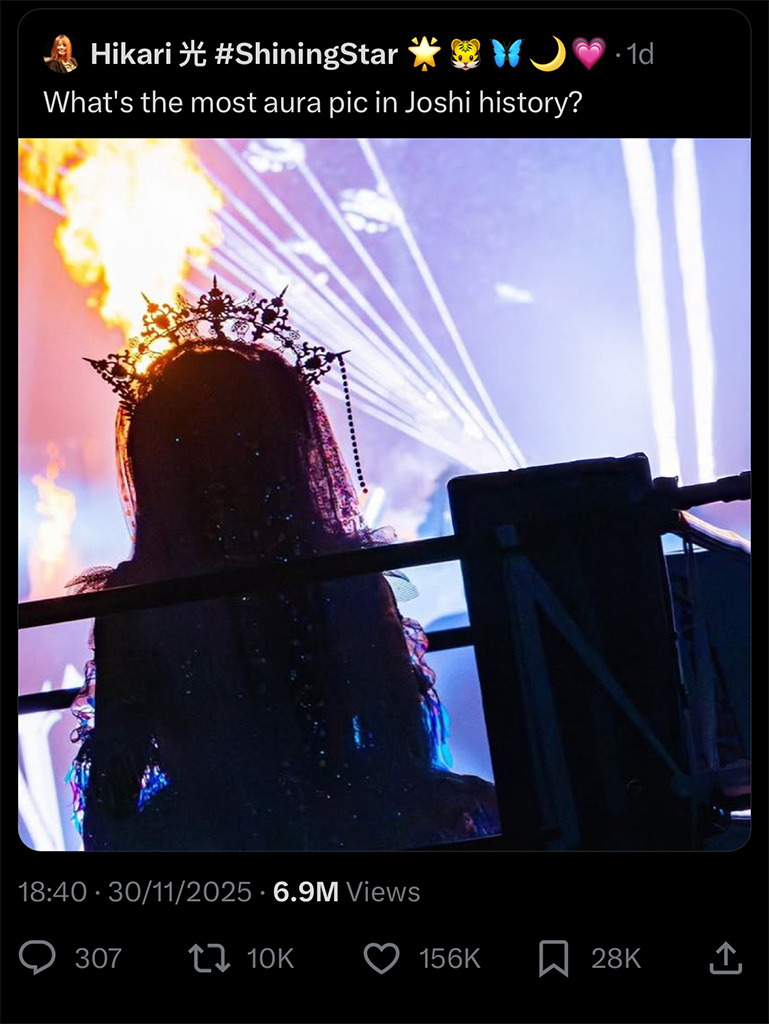Bookmark this post
The image size is (769, 1024).
pyautogui.click(x=553, y=958)
